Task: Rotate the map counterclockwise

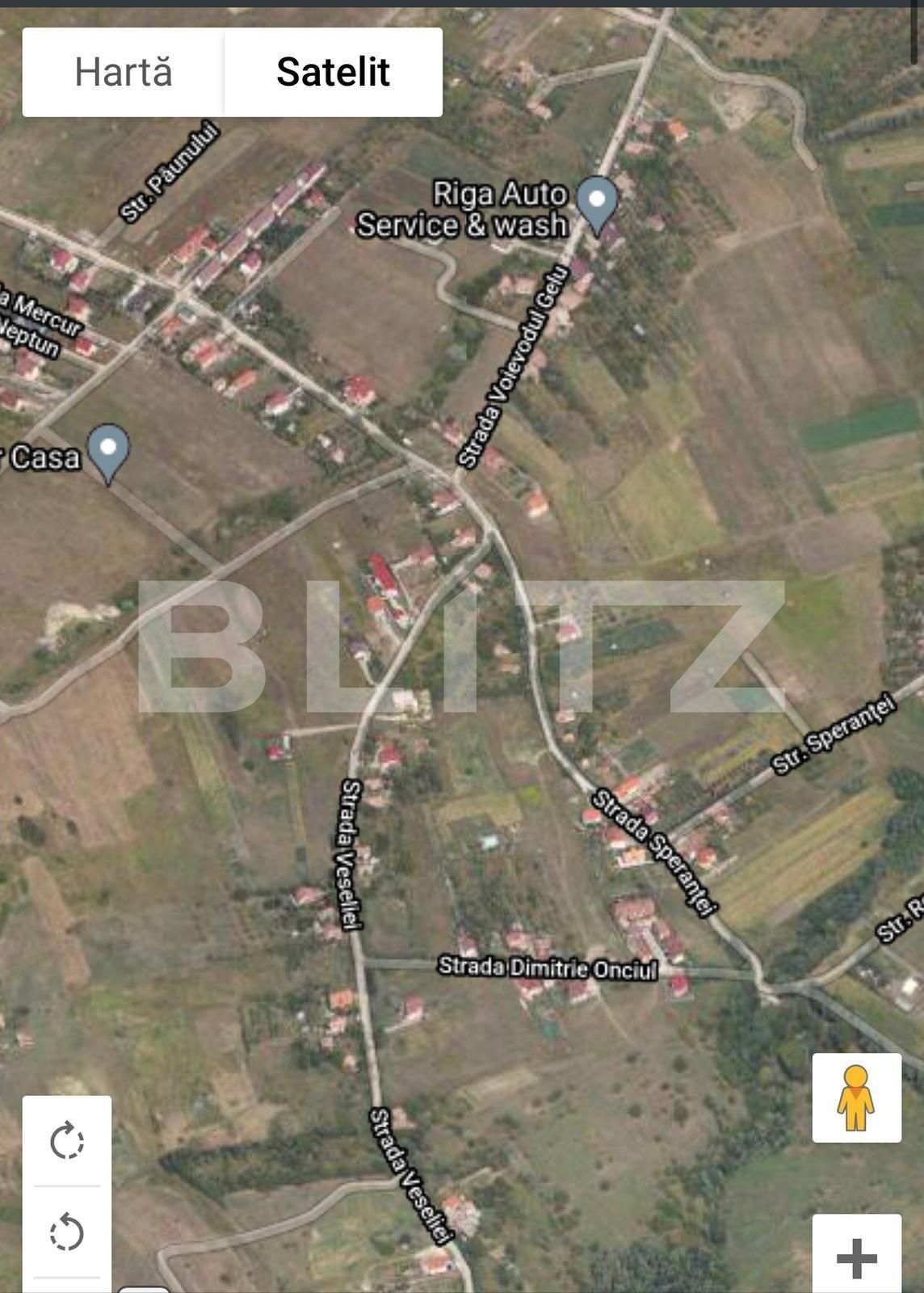Action: (66, 1233)
